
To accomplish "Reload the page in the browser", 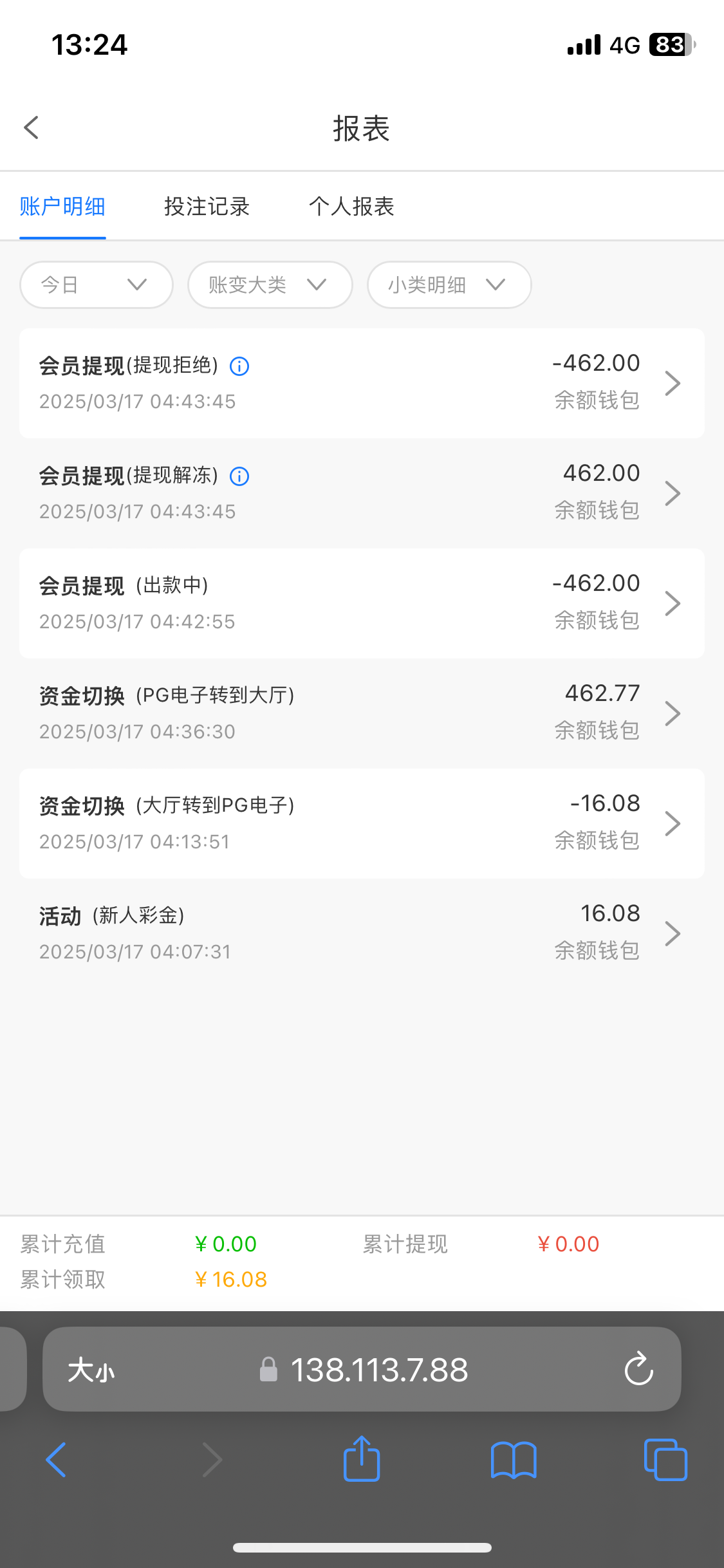I will [638, 1369].
